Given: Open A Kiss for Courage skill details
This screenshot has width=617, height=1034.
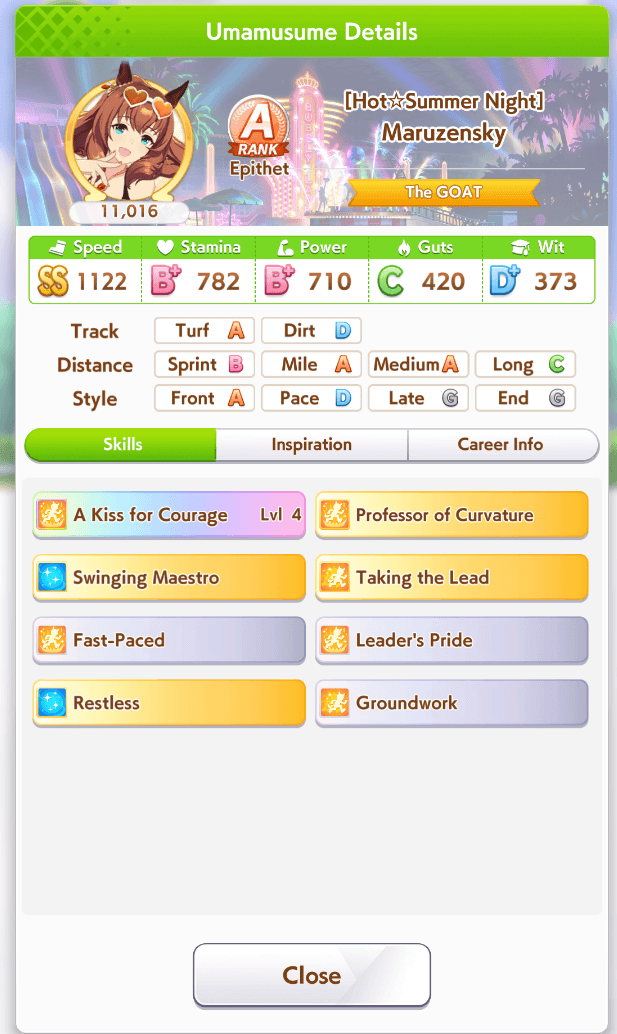Looking at the screenshot, I should 169,516.
